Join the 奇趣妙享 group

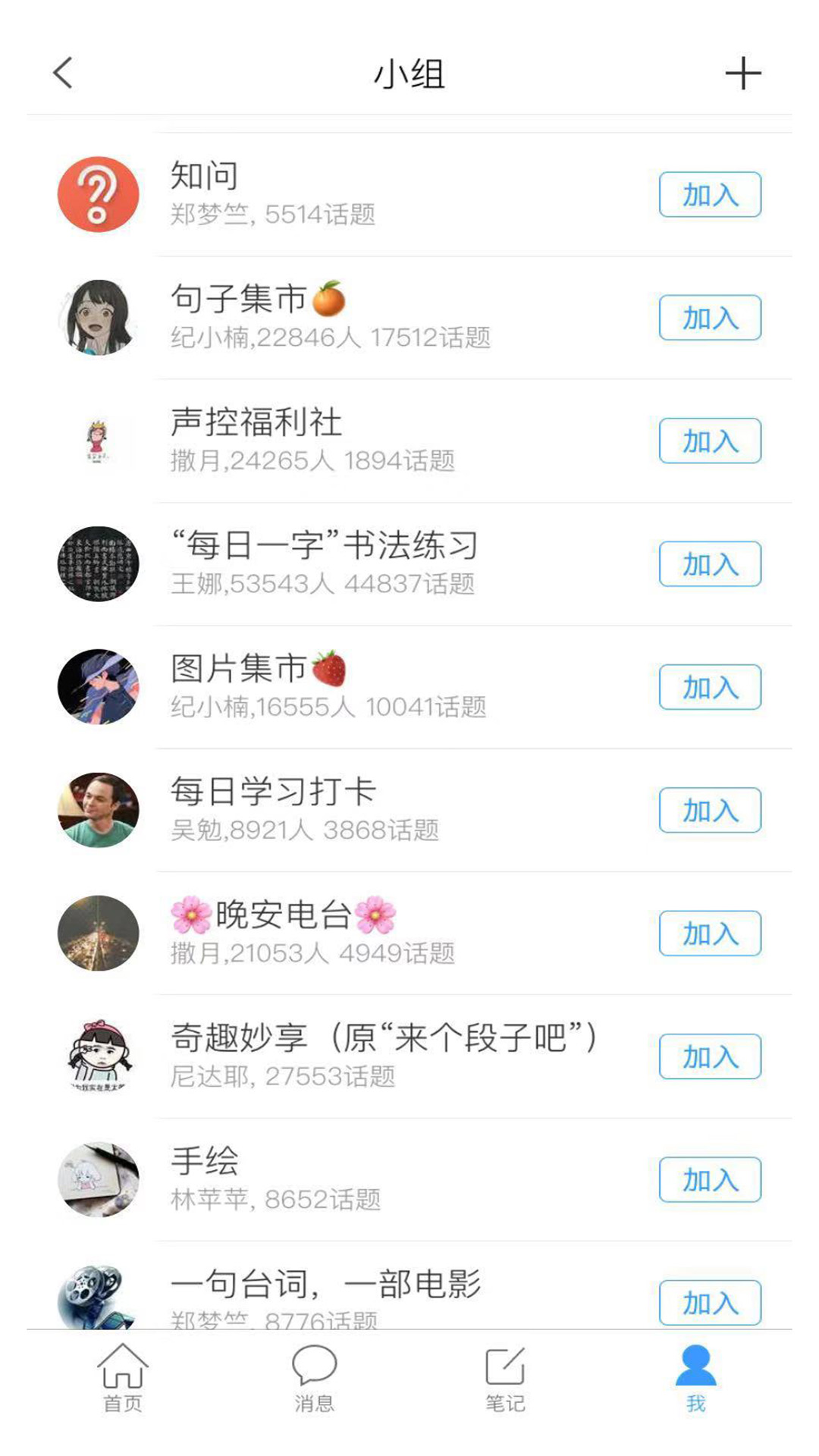click(709, 1056)
